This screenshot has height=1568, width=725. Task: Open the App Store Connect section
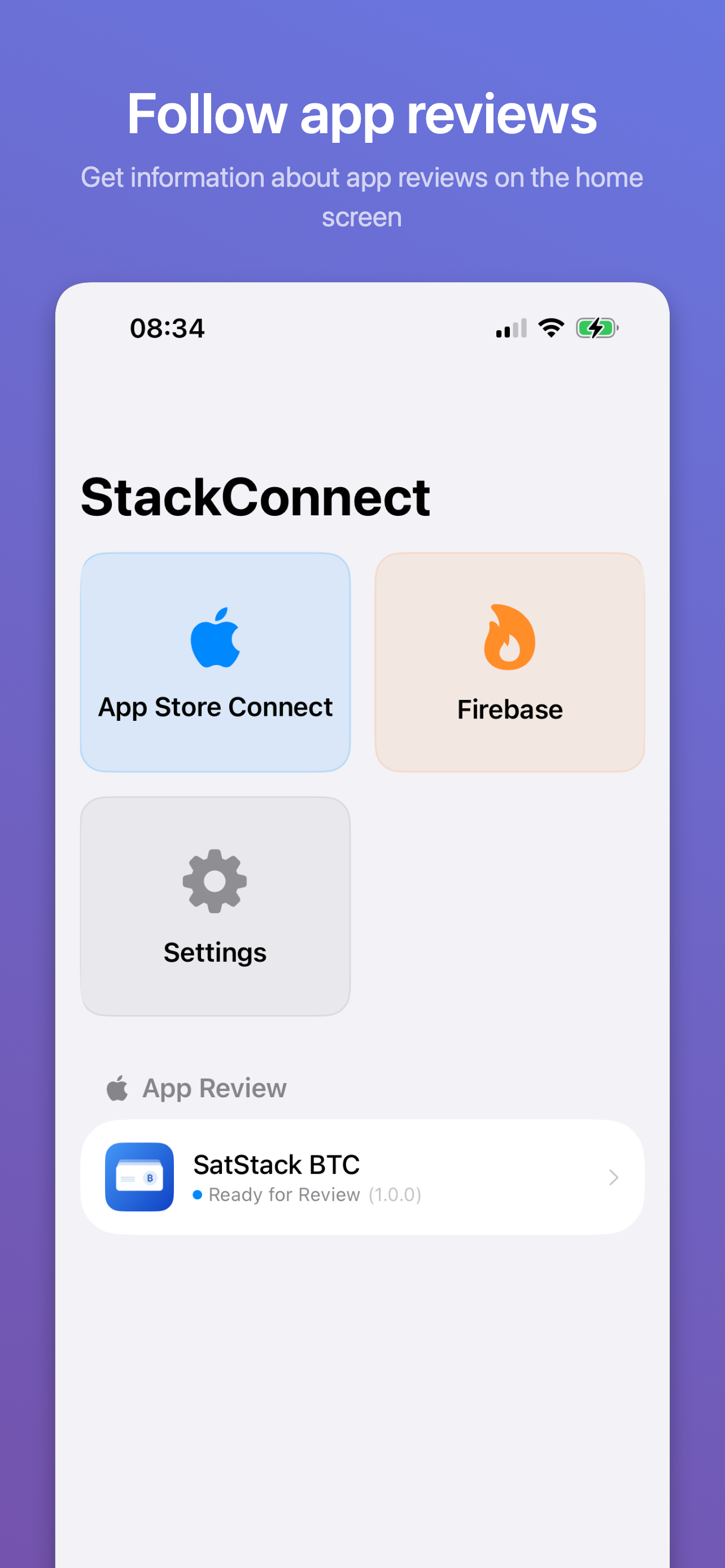215,662
